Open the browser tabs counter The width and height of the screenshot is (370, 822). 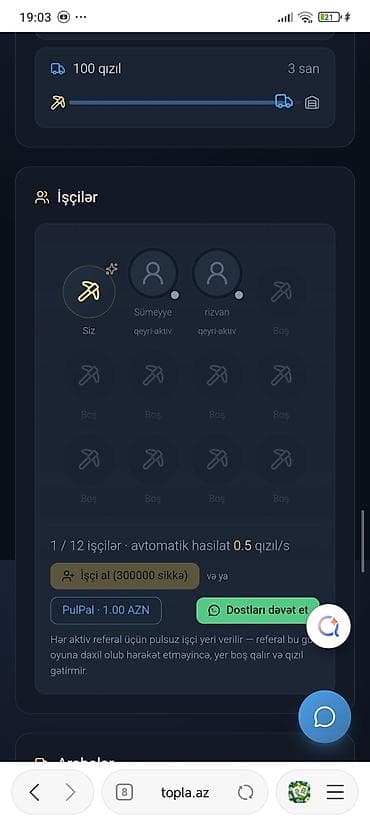click(124, 792)
